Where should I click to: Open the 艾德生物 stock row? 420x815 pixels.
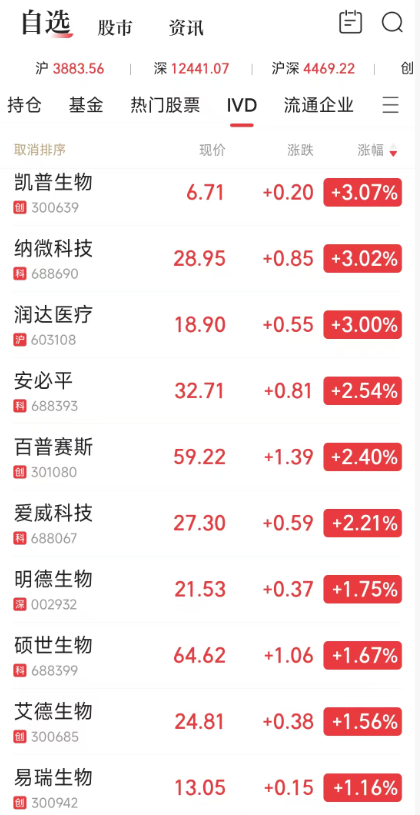point(208,722)
